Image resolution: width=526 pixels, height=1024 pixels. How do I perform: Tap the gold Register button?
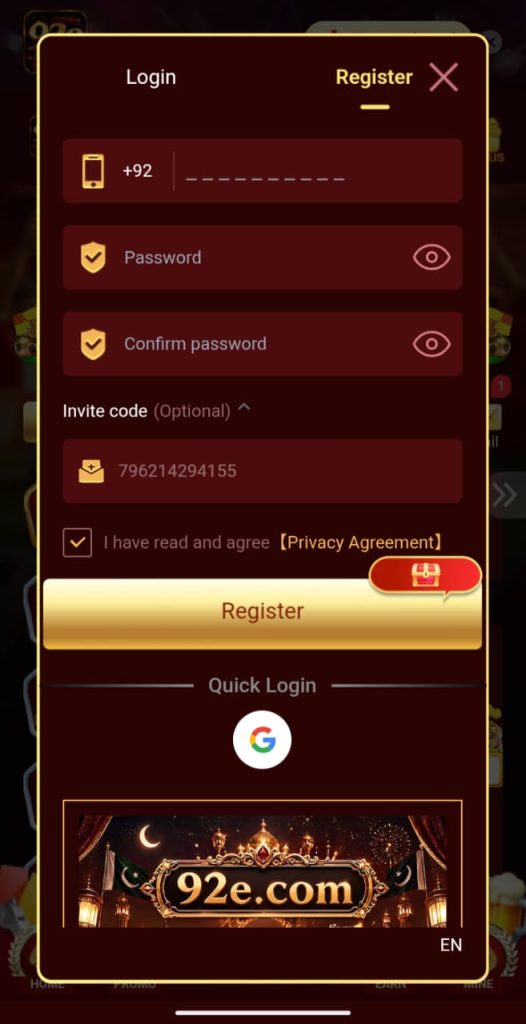pos(263,613)
